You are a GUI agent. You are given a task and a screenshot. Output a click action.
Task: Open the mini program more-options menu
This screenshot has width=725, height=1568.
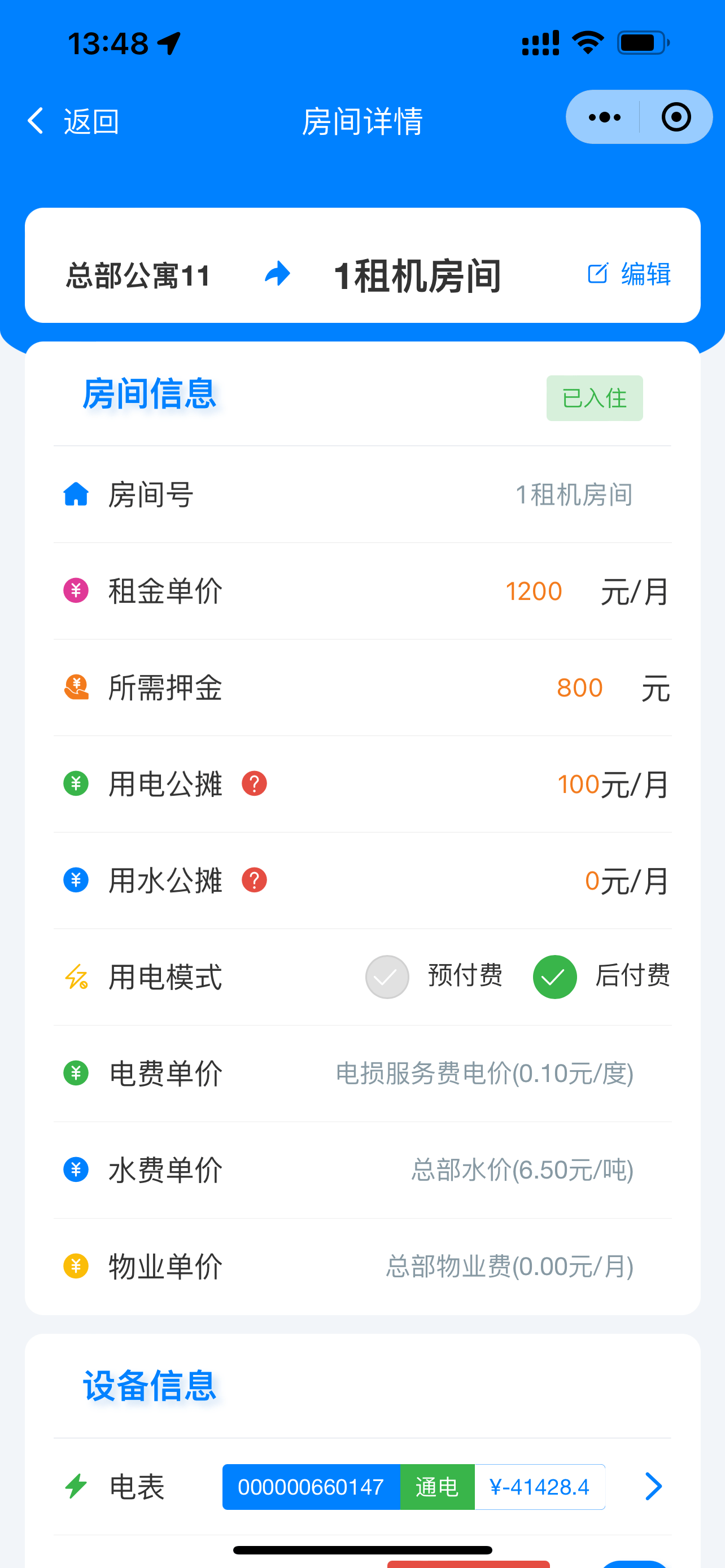coord(604,117)
